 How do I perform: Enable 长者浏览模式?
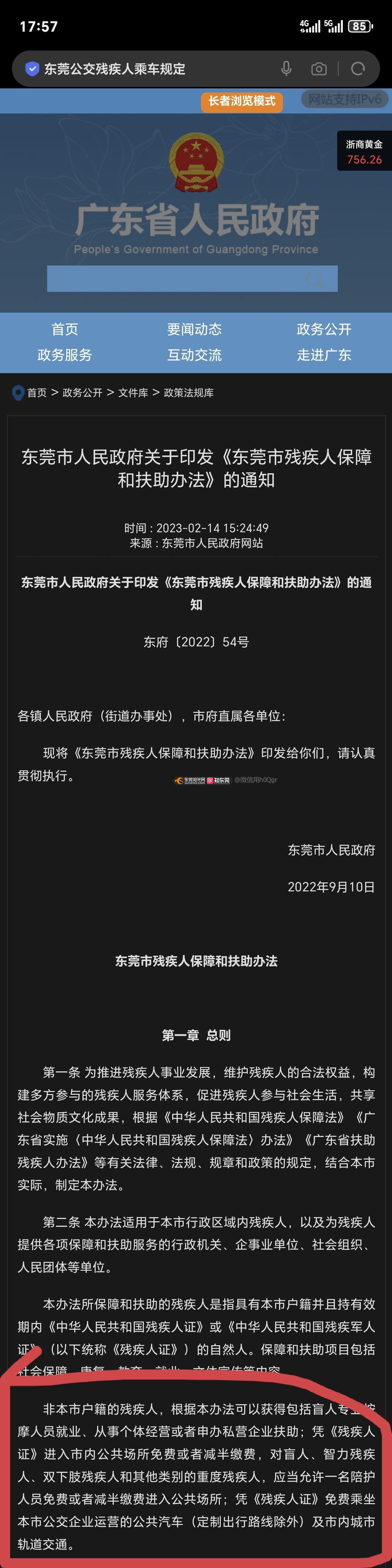(241, 101)
